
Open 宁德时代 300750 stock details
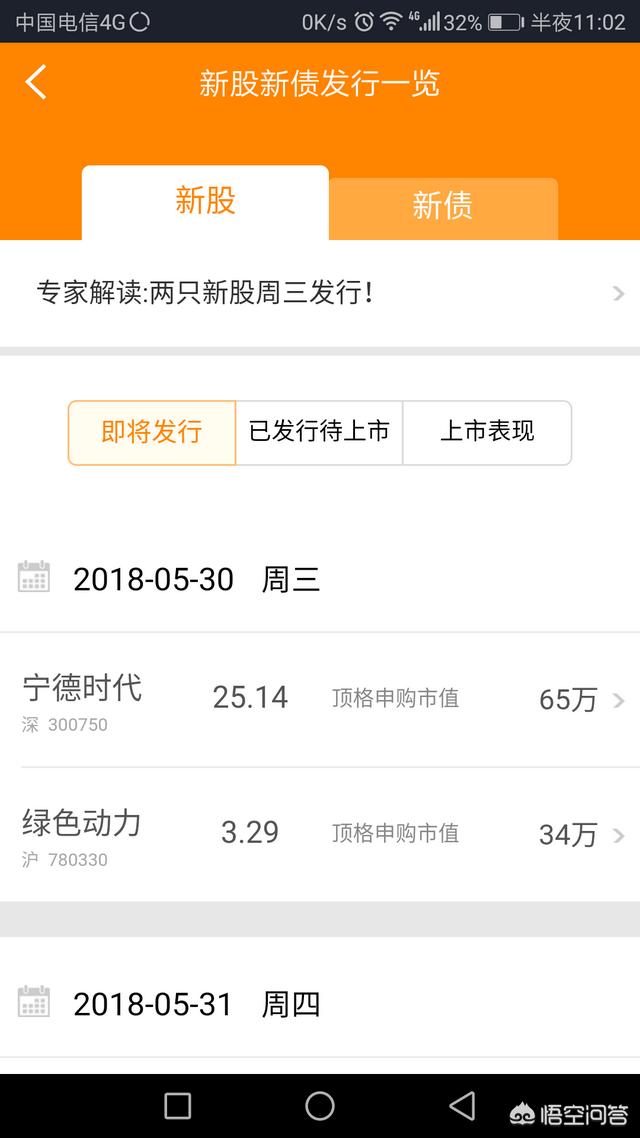click(320, 700)
